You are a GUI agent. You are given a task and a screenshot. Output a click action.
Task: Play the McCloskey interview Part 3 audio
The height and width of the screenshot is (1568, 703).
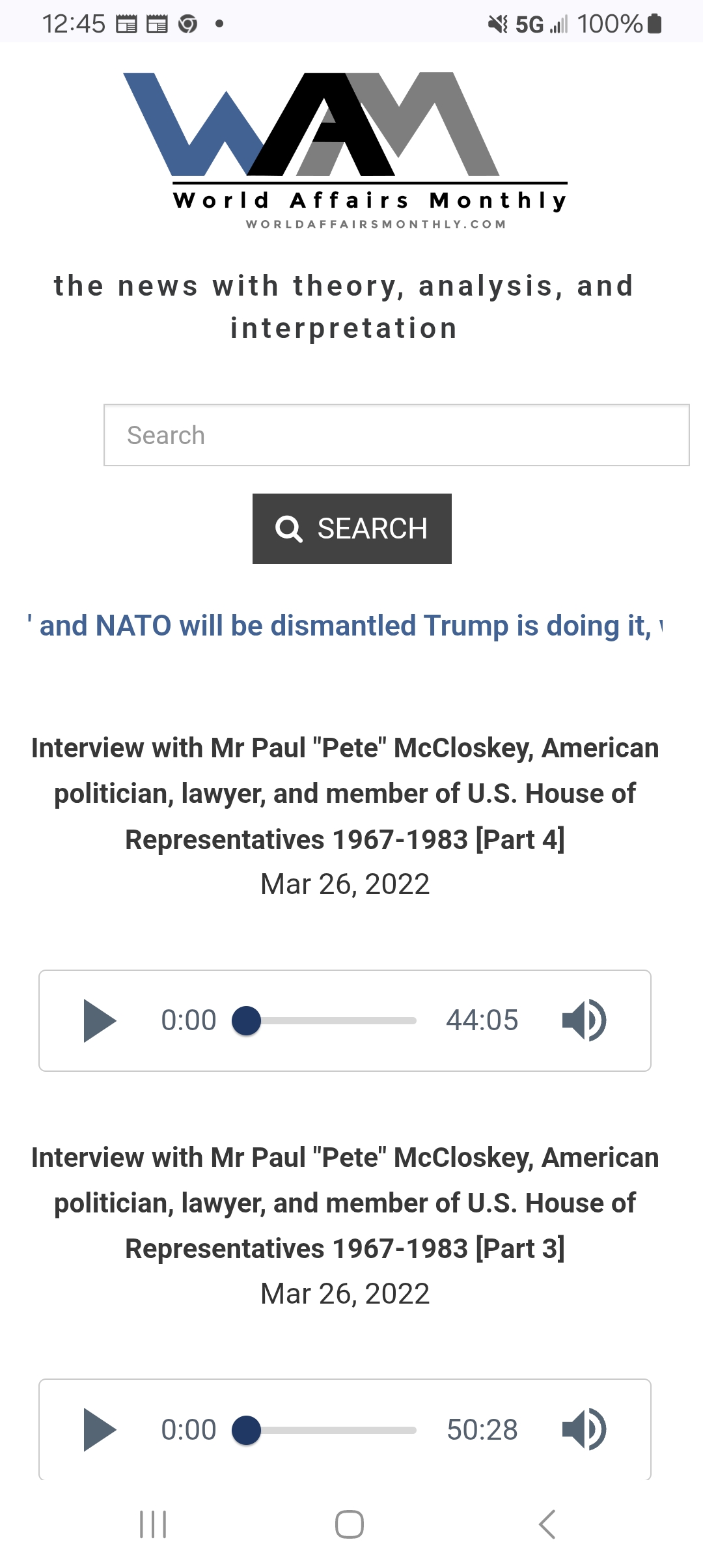[100, 1430]
